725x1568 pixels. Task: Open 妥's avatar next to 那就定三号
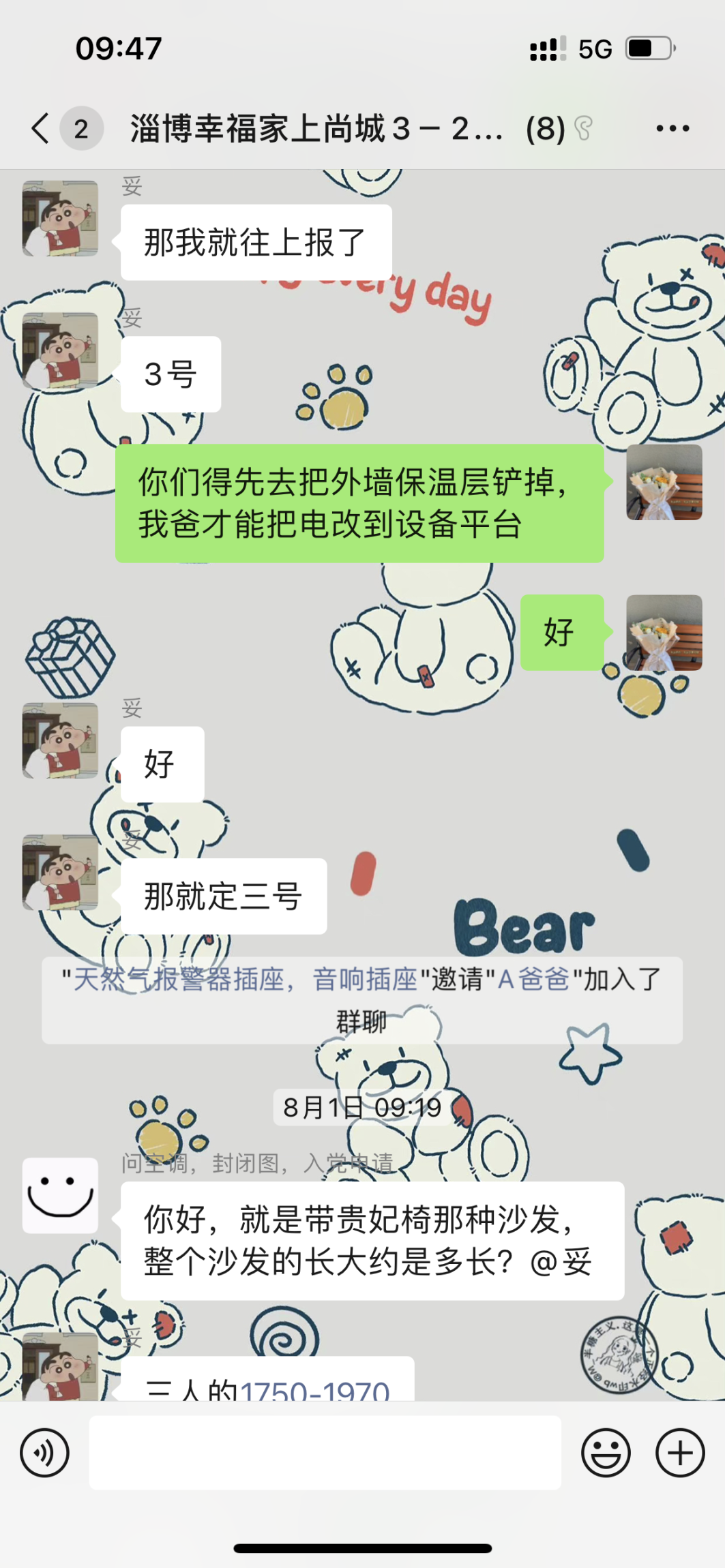[60, 873]
